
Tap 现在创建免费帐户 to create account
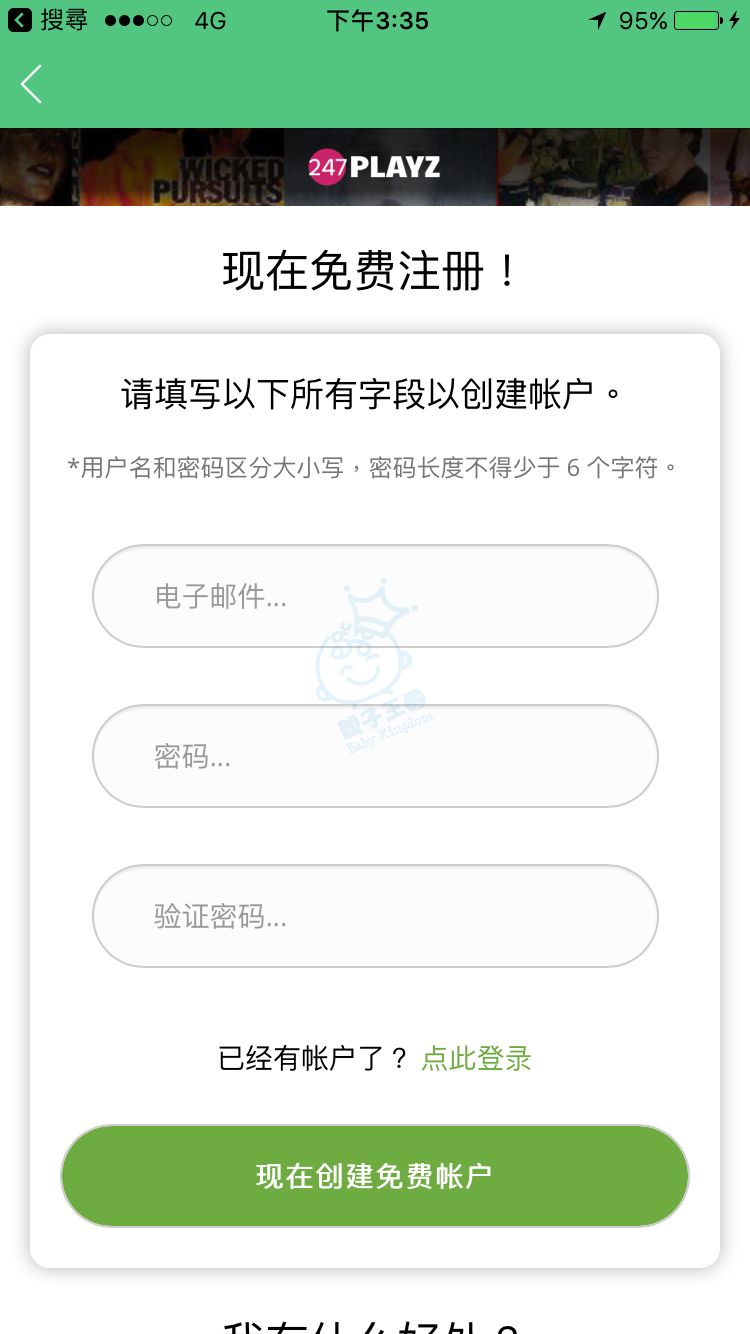pyautogui.click(x=375, y=1176)
